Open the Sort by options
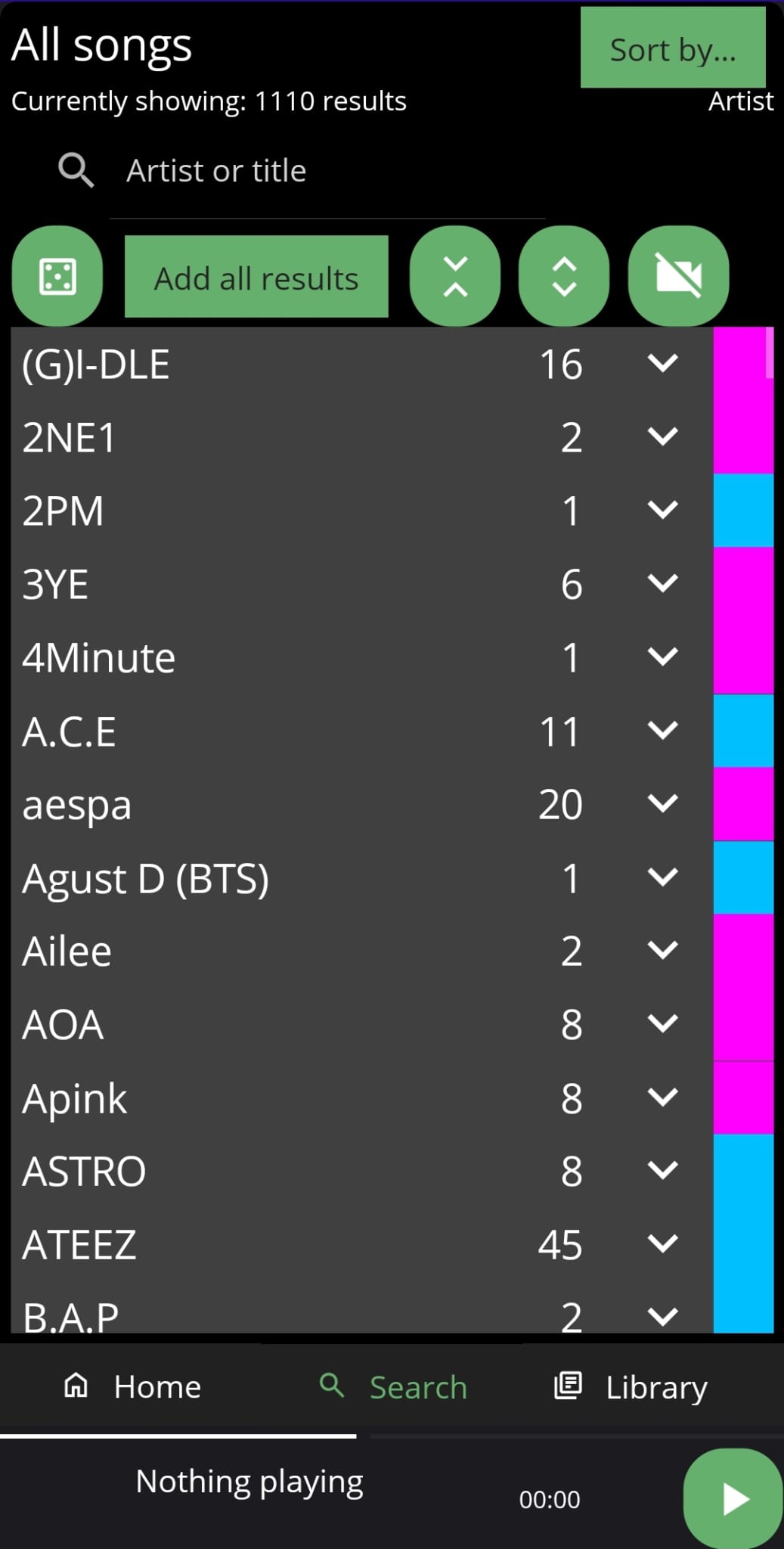784x1549 pixels. pos(672,48)
